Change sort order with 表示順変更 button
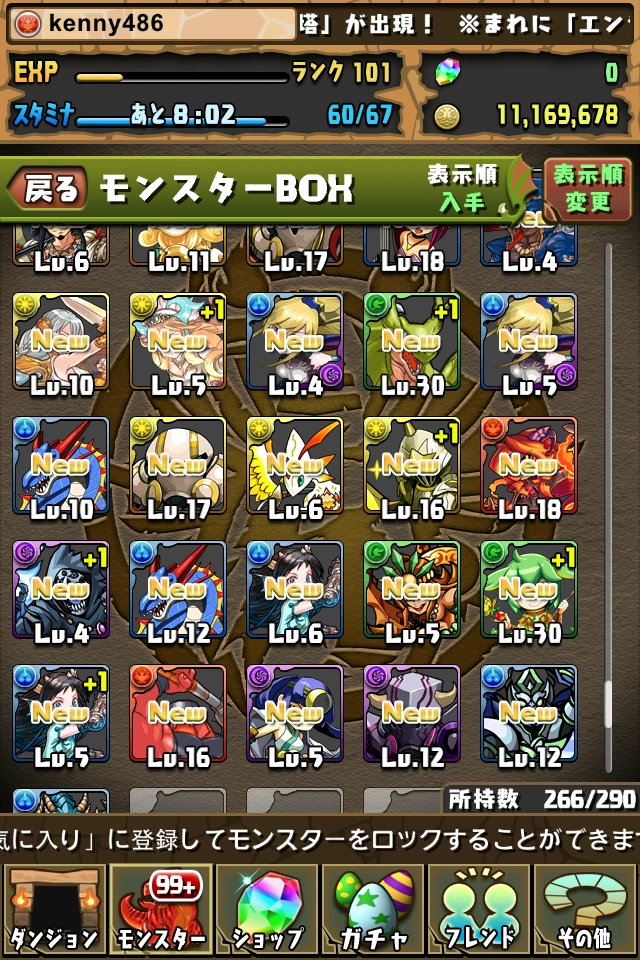 point(588,188)
